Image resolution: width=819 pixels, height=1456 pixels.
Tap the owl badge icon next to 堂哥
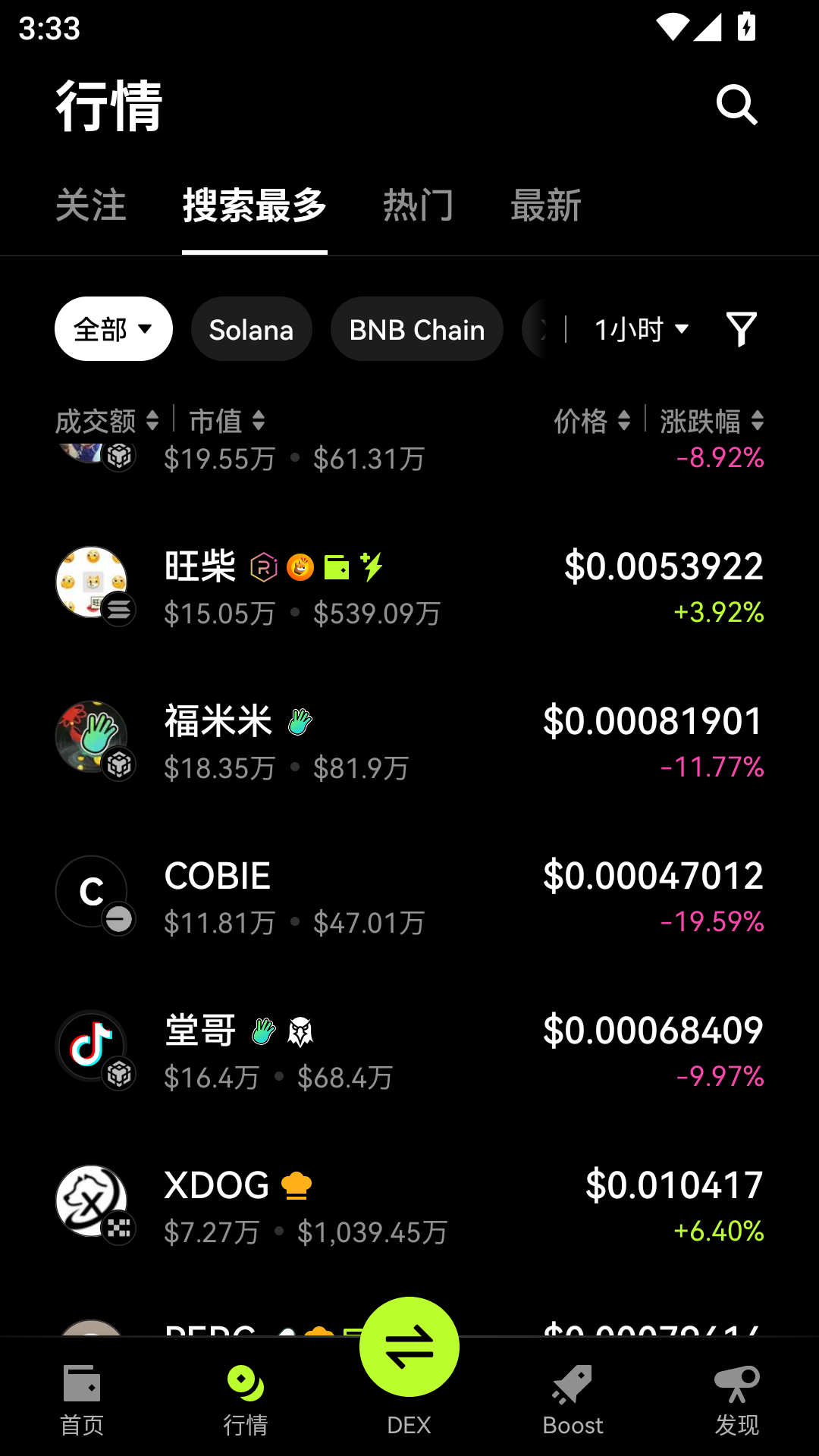click(300, 1031)
